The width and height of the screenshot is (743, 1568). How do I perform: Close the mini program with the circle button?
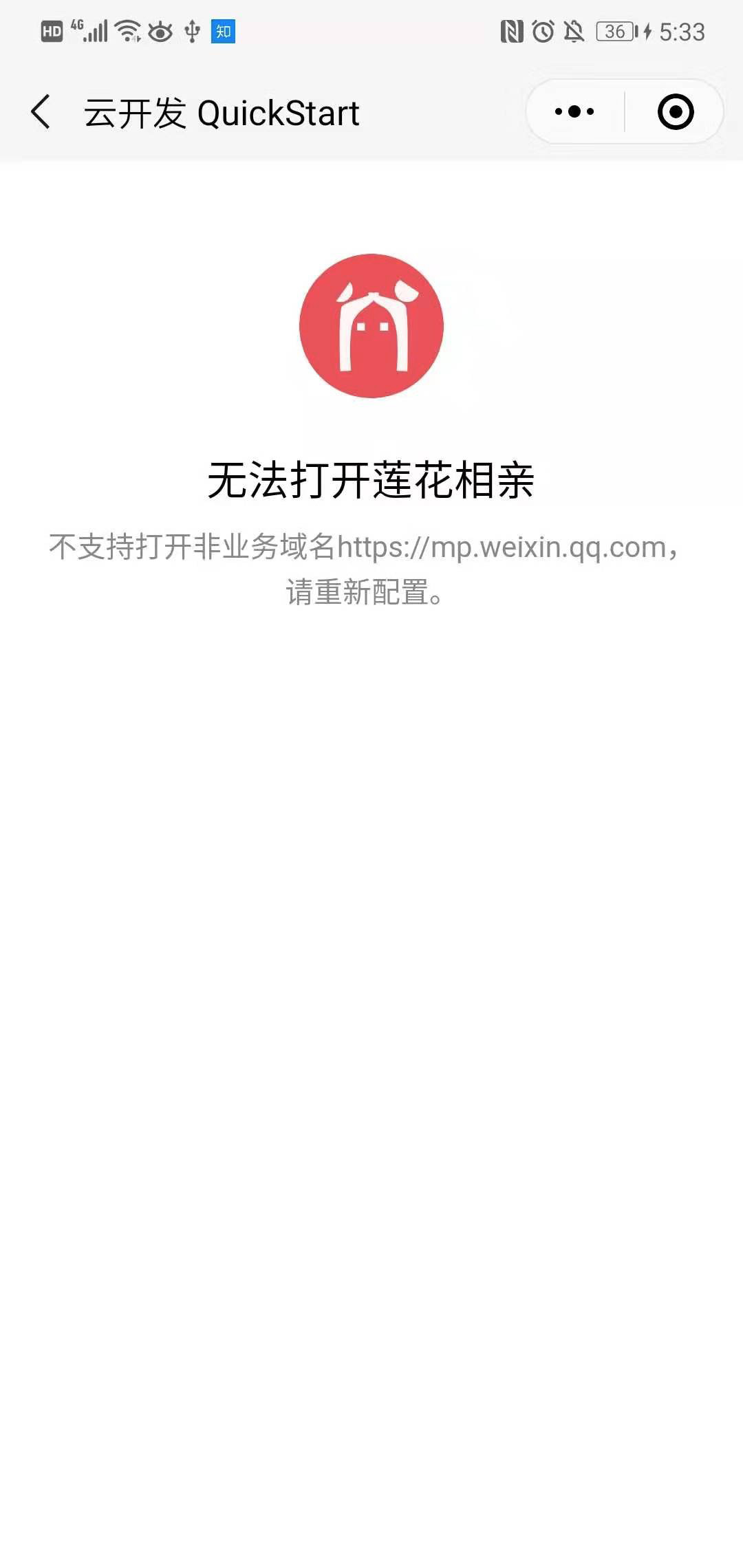[675, 111]
